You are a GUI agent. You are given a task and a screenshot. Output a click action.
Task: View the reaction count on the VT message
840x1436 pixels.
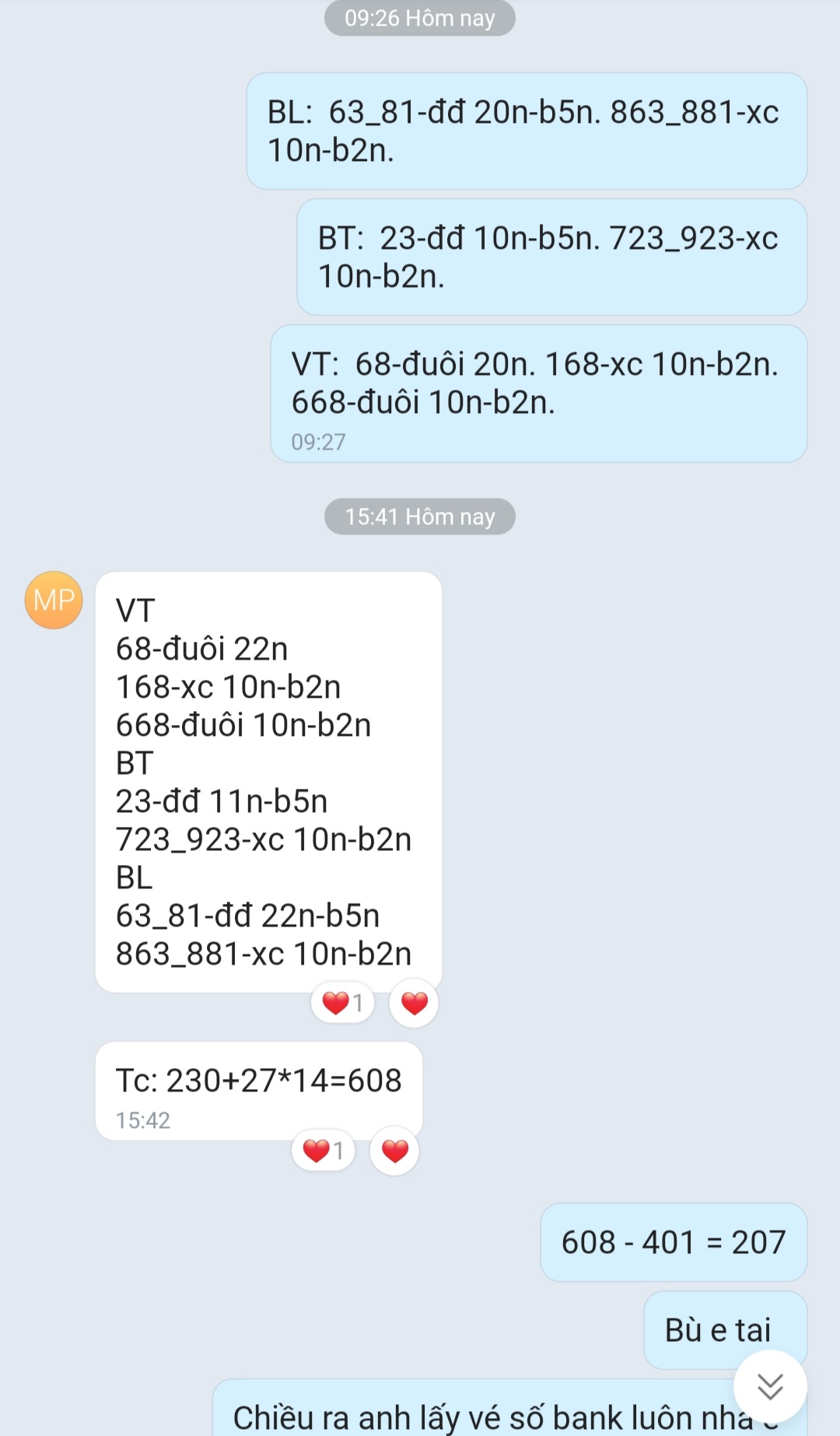click(343, 1003)
